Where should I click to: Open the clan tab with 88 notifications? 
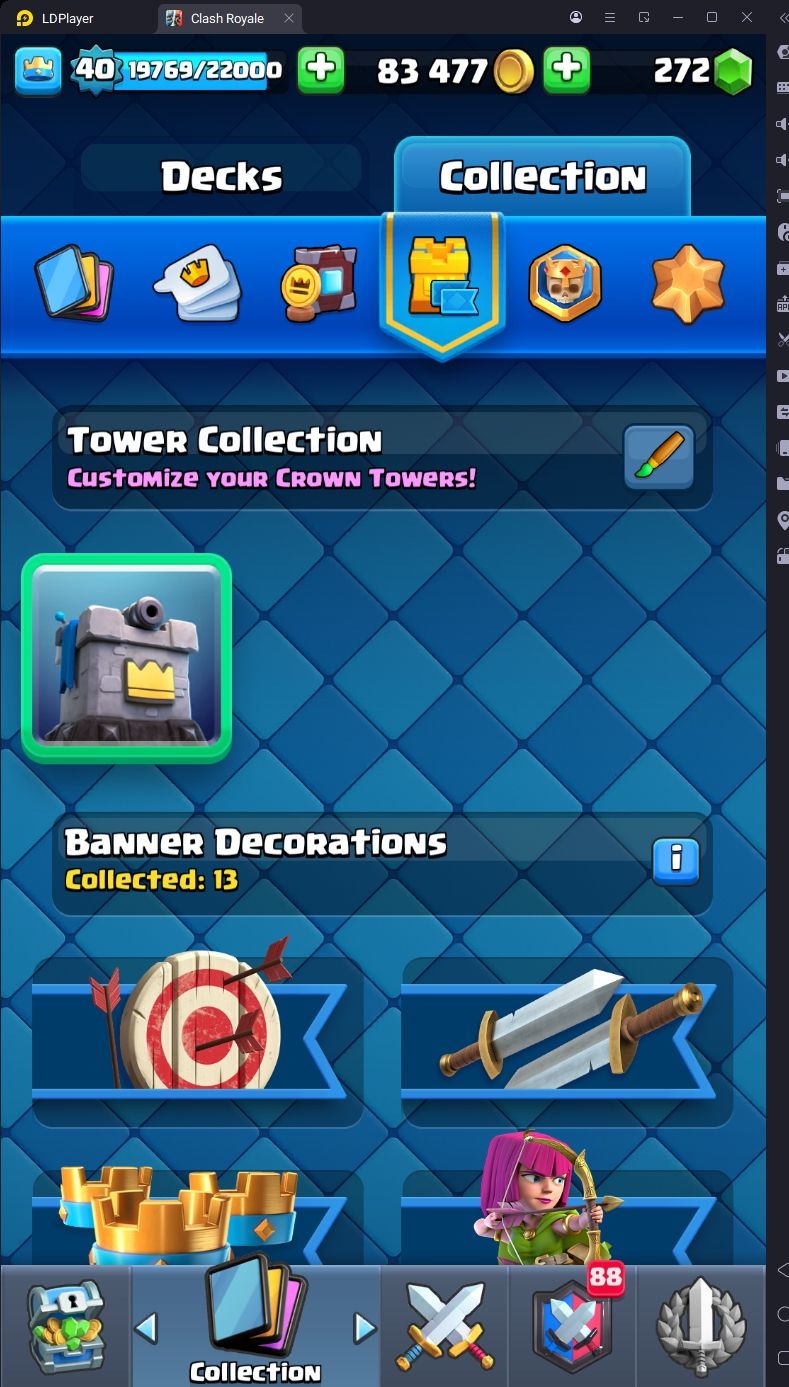tap(572, 1327)
